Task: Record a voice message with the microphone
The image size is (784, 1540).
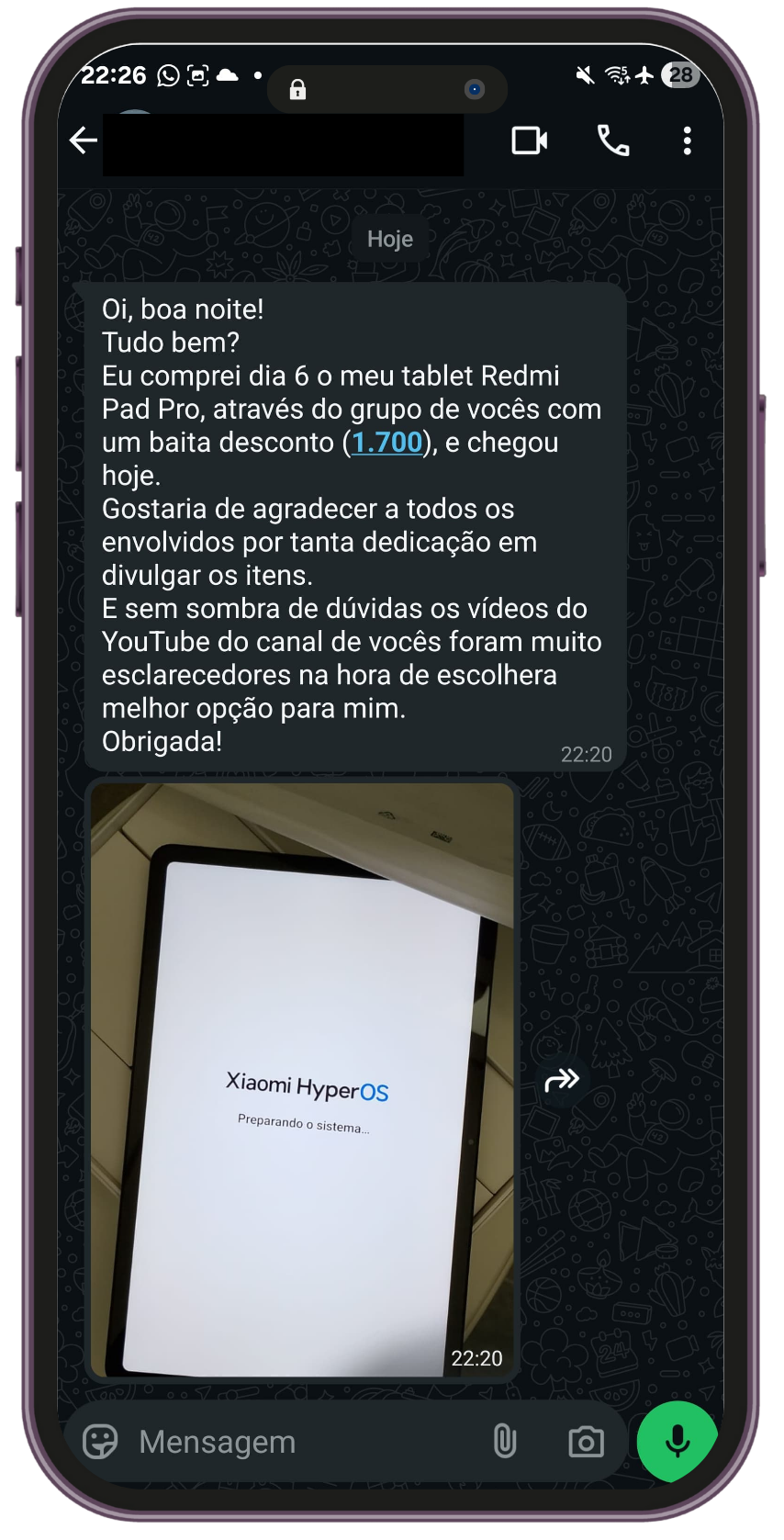Action: pyautogui.click(x=678, y=1441)
